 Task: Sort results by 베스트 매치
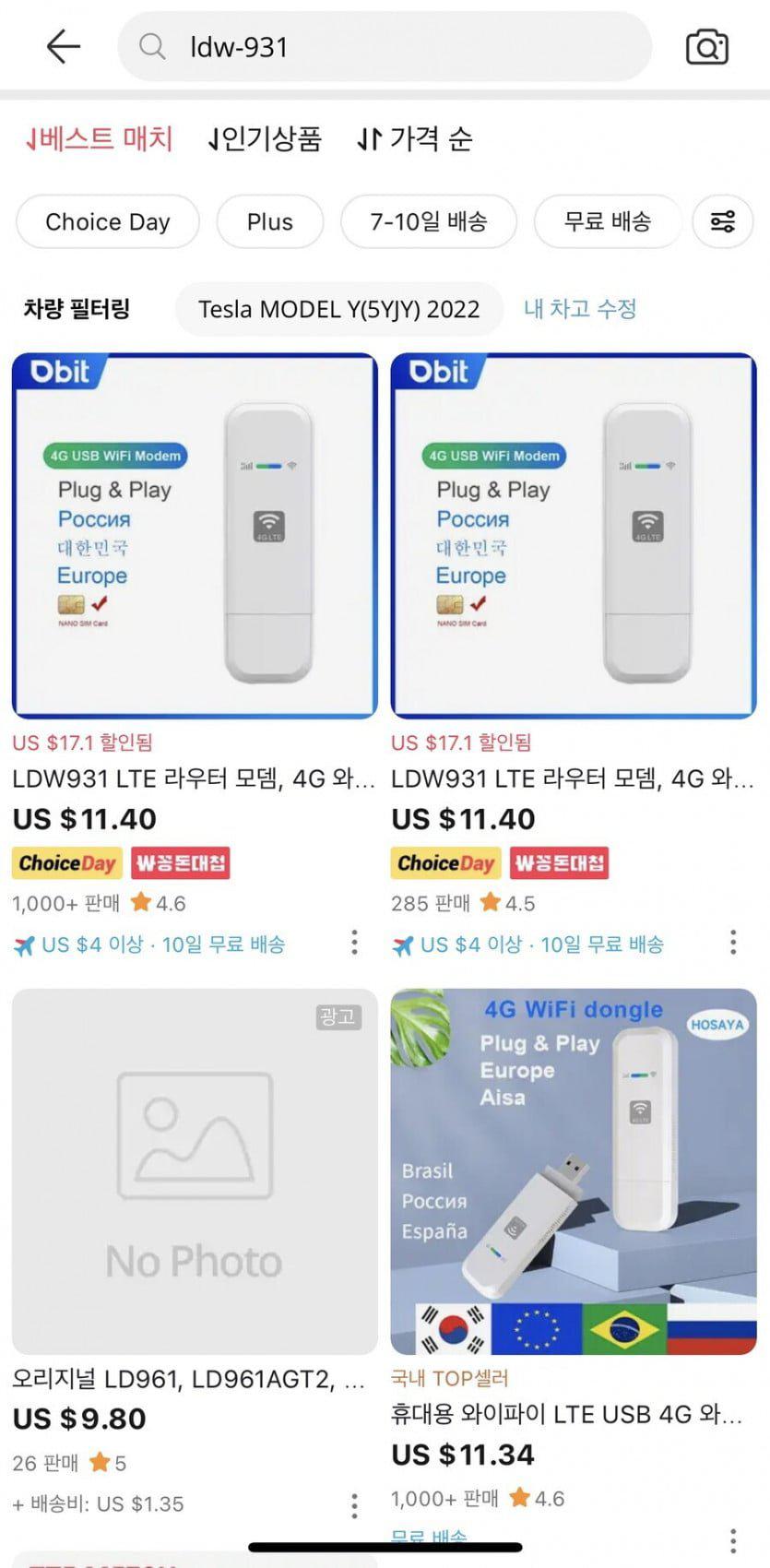click(100, 139)
